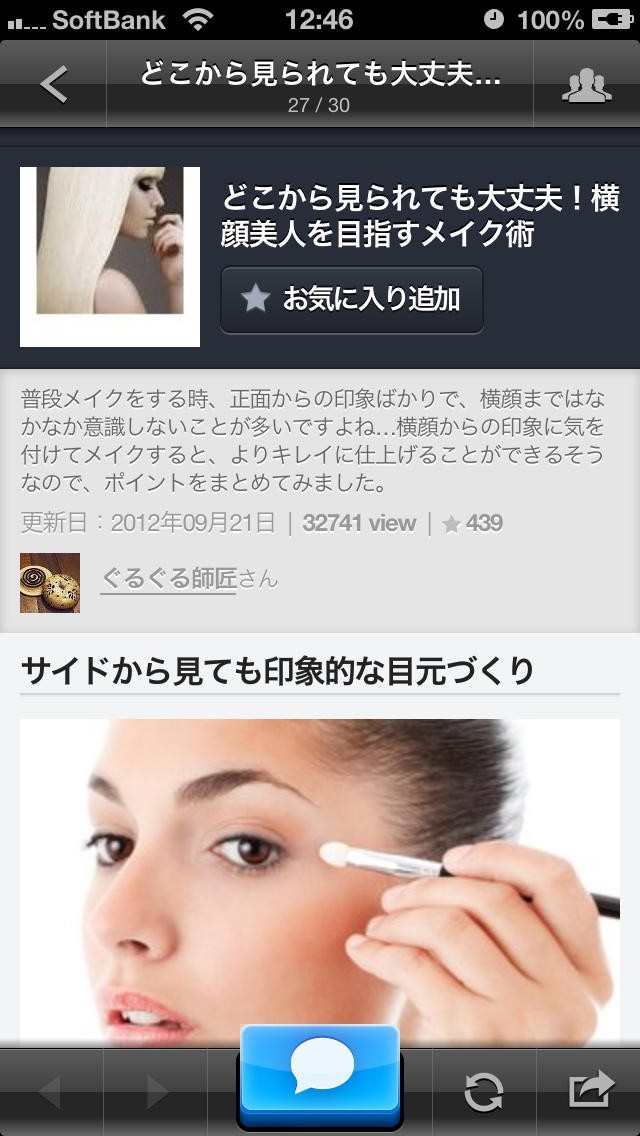Open author ぐるぐる師匠's profile link
The width and height of the screenshot is (640, 1136).
[x=168, y=579]
